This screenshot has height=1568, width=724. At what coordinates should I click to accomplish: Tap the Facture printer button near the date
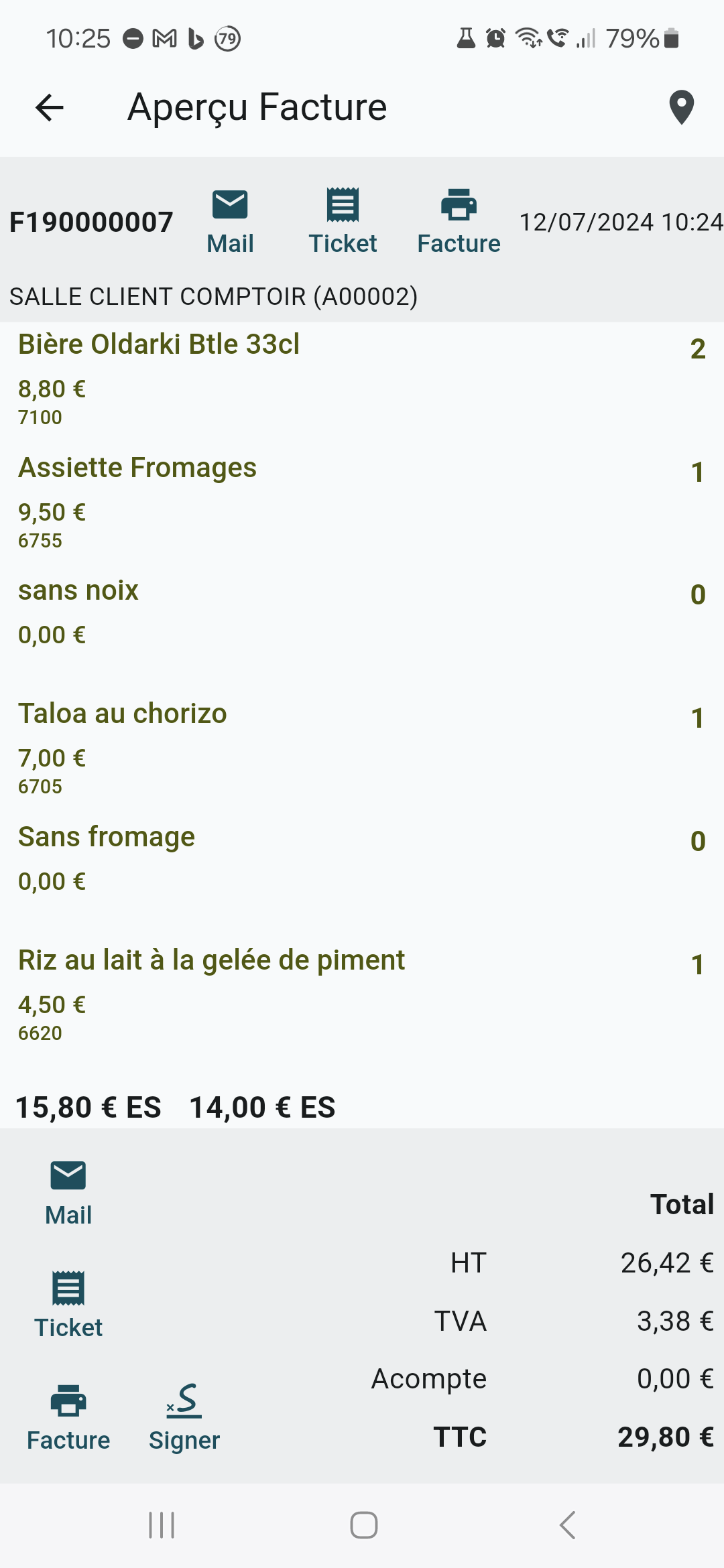[x=459, y=222]
